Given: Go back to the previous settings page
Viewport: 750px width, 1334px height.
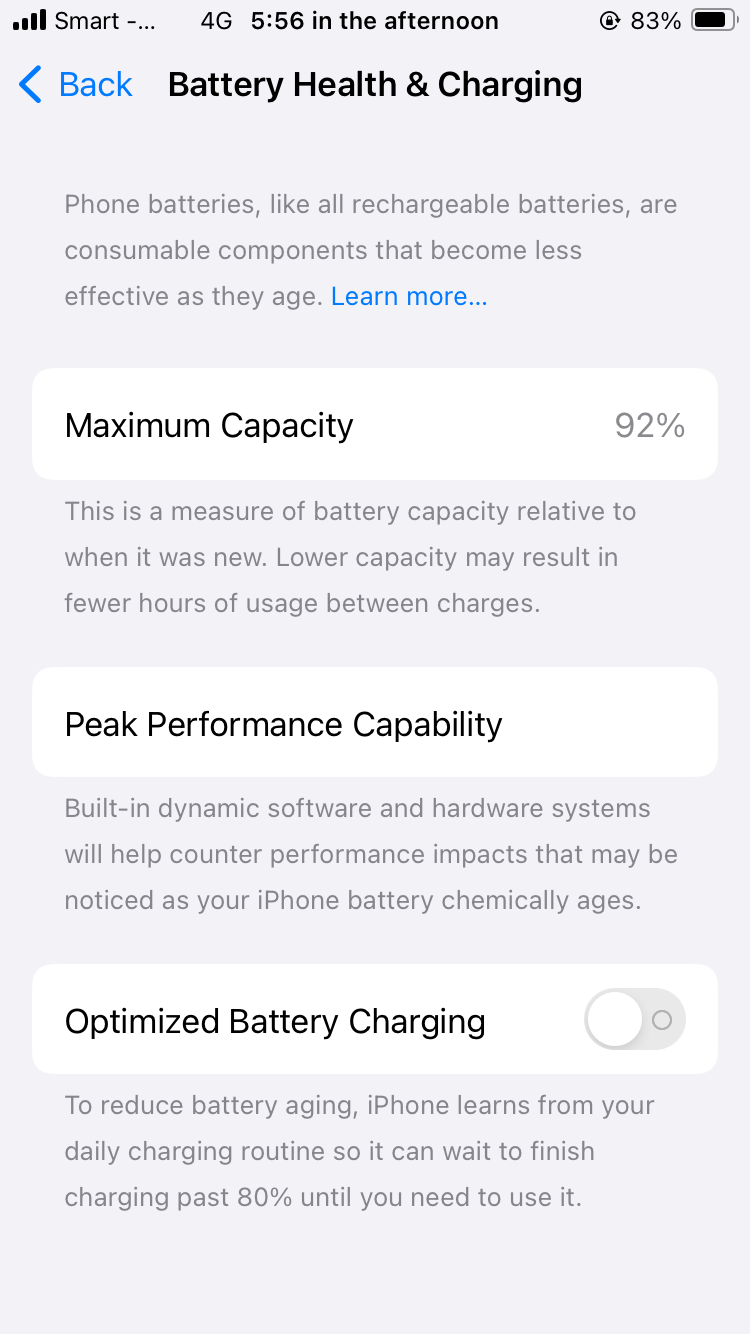Looking at the screenshot, I should click(76, 85).
